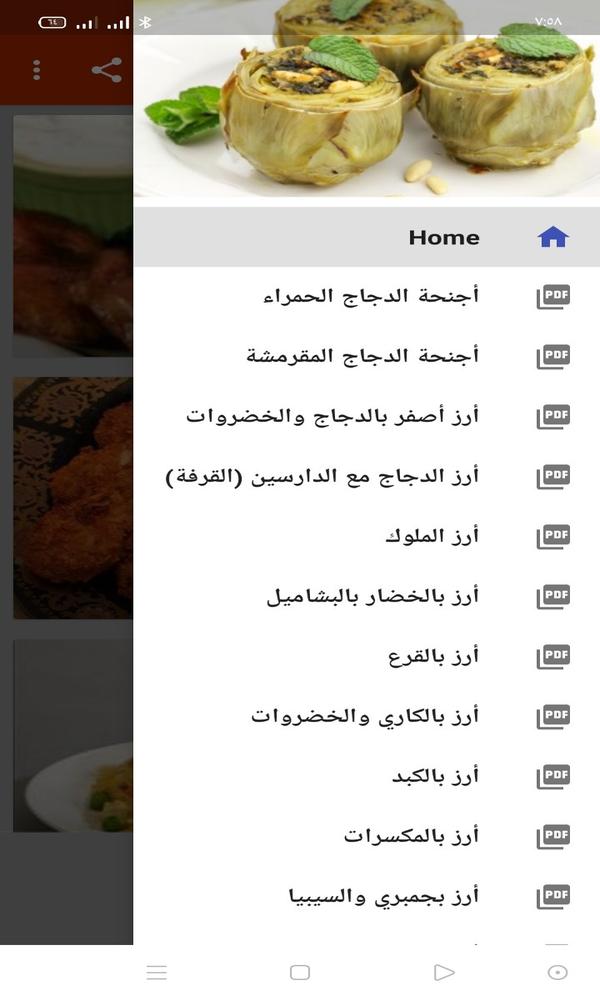
Task: Open أرز أصفر بالدجاج والخضروات
Action: (x=333, y=416)
